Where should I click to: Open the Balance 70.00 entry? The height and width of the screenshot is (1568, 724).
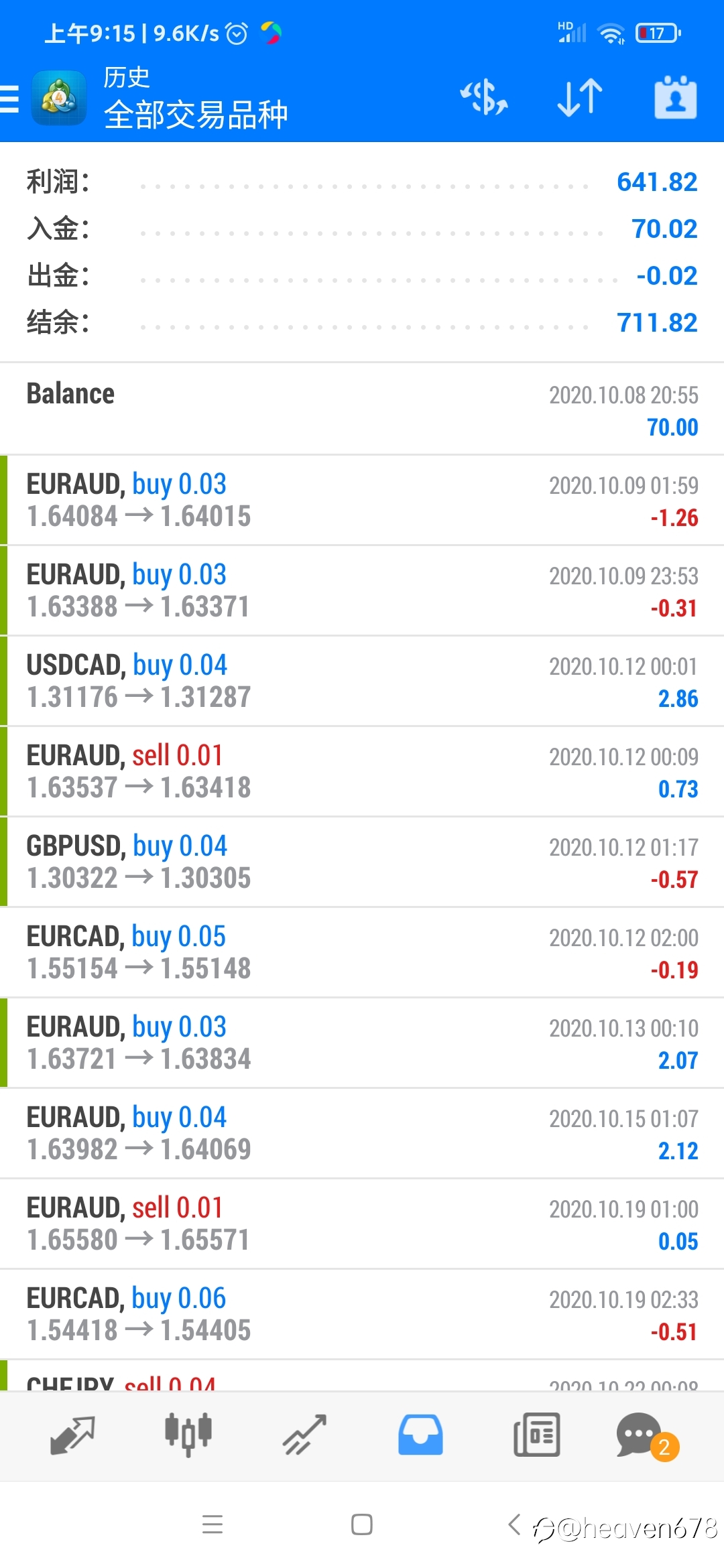[362, 409]
